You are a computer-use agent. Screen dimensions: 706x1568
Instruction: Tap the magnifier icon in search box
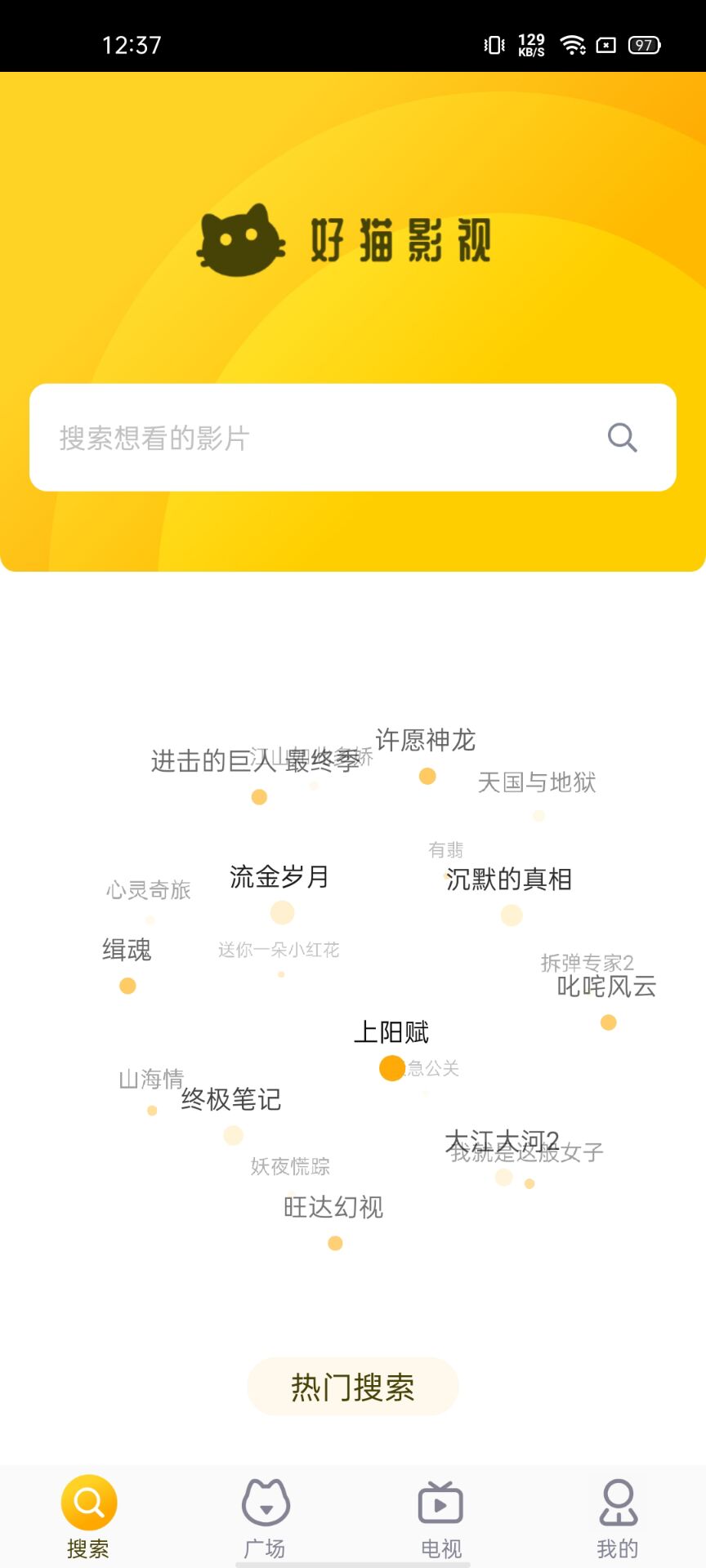[x=622, y=438]
